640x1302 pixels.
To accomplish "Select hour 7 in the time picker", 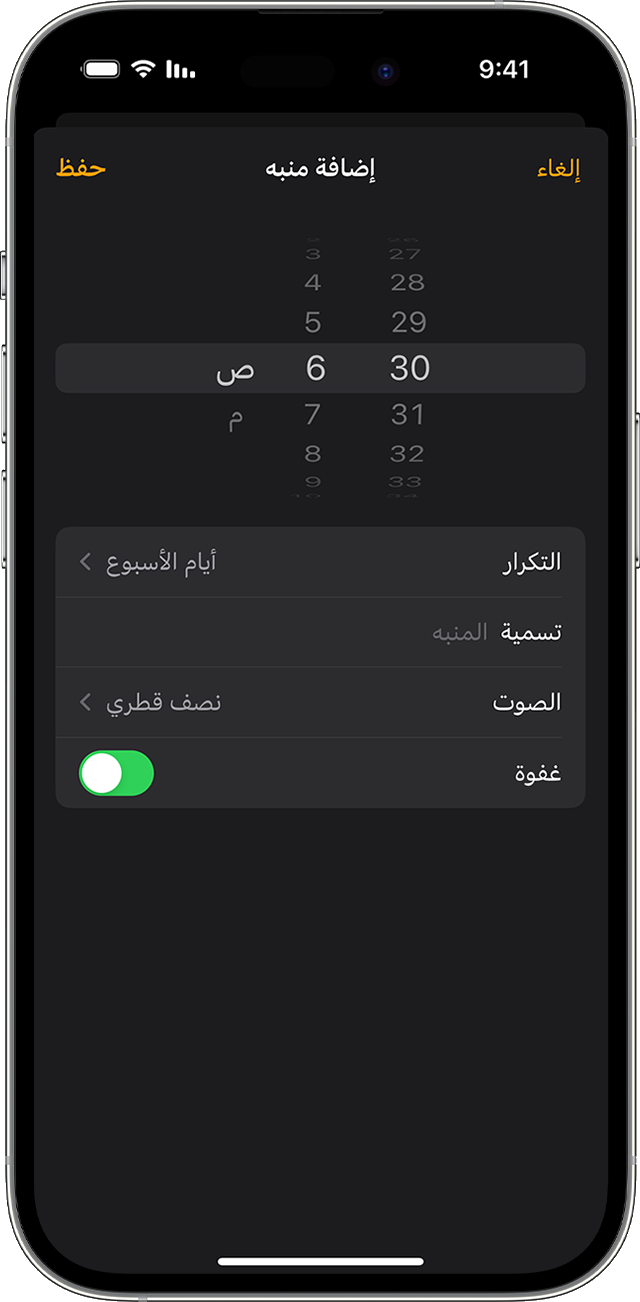I will pos(313,414).
